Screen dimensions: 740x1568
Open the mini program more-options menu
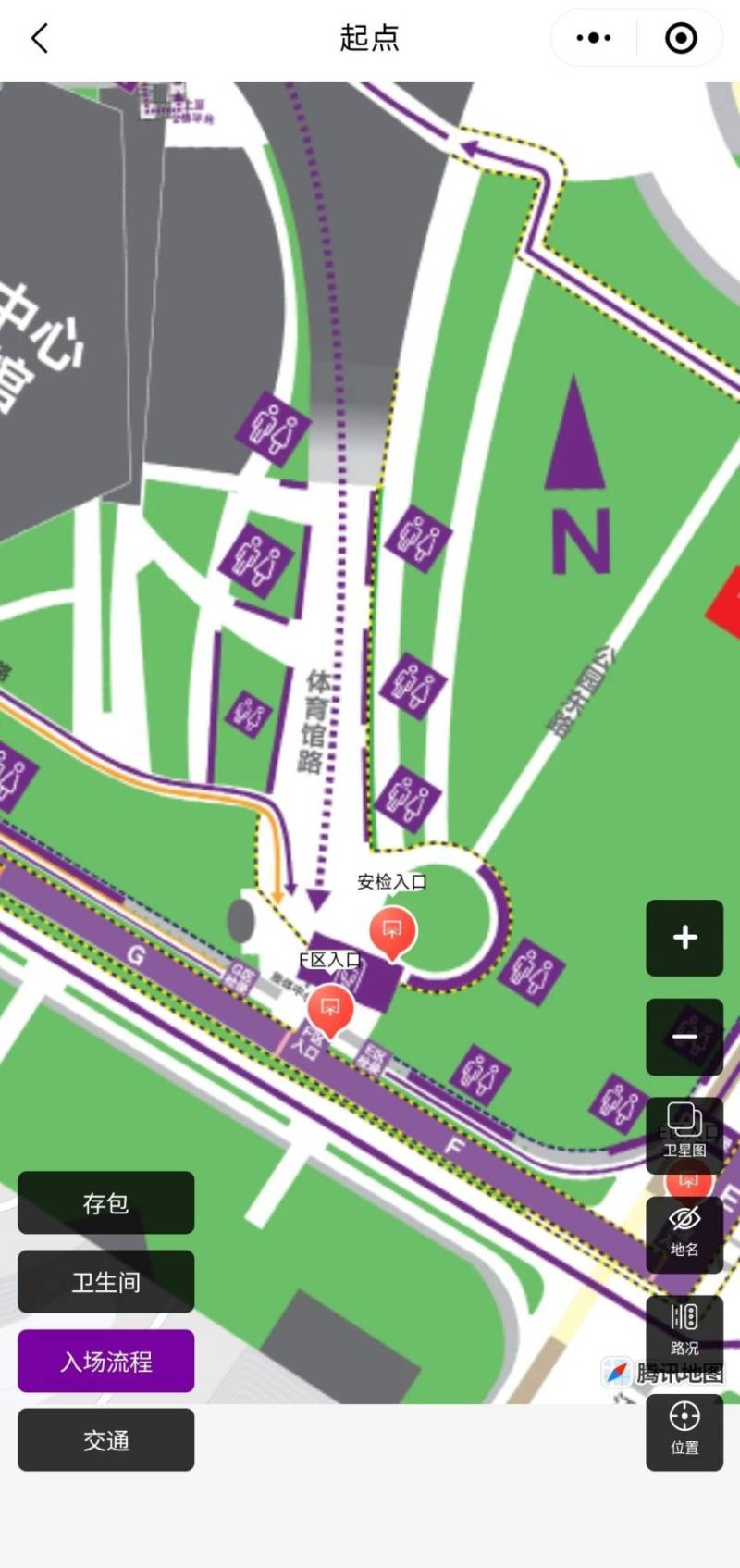[x=593, y=38]
